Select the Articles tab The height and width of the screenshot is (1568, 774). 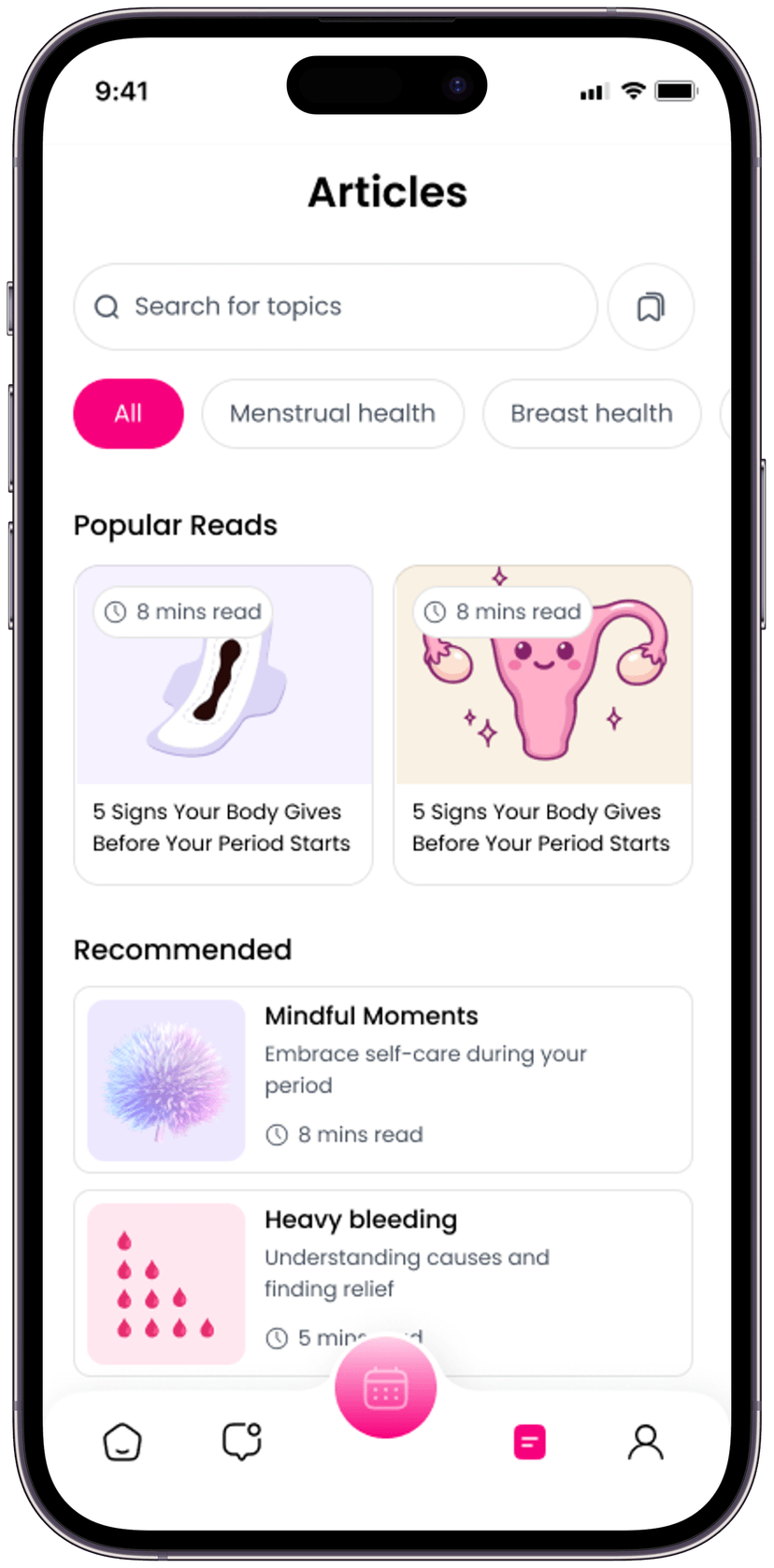pos(529,1442)
